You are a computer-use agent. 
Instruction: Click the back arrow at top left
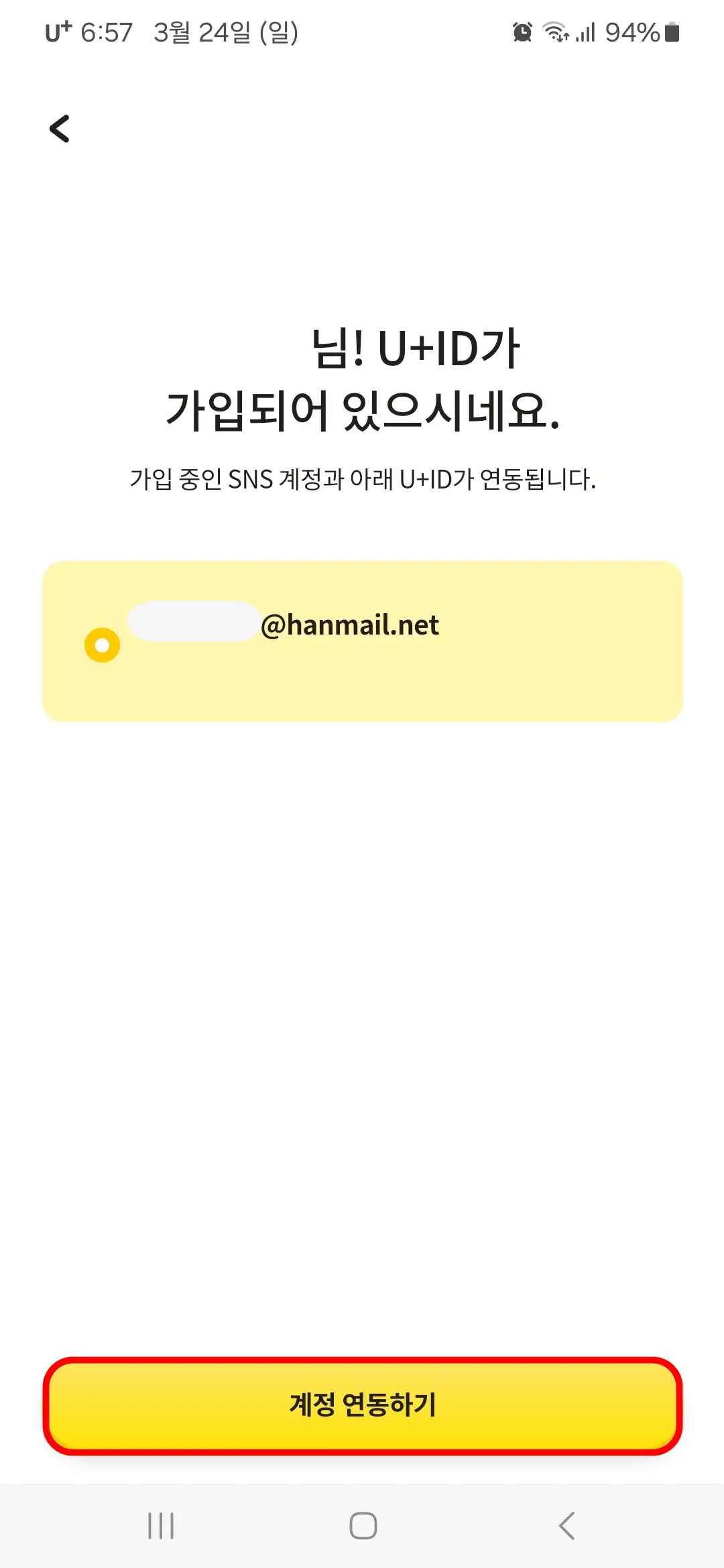click(x=60, y=129)
